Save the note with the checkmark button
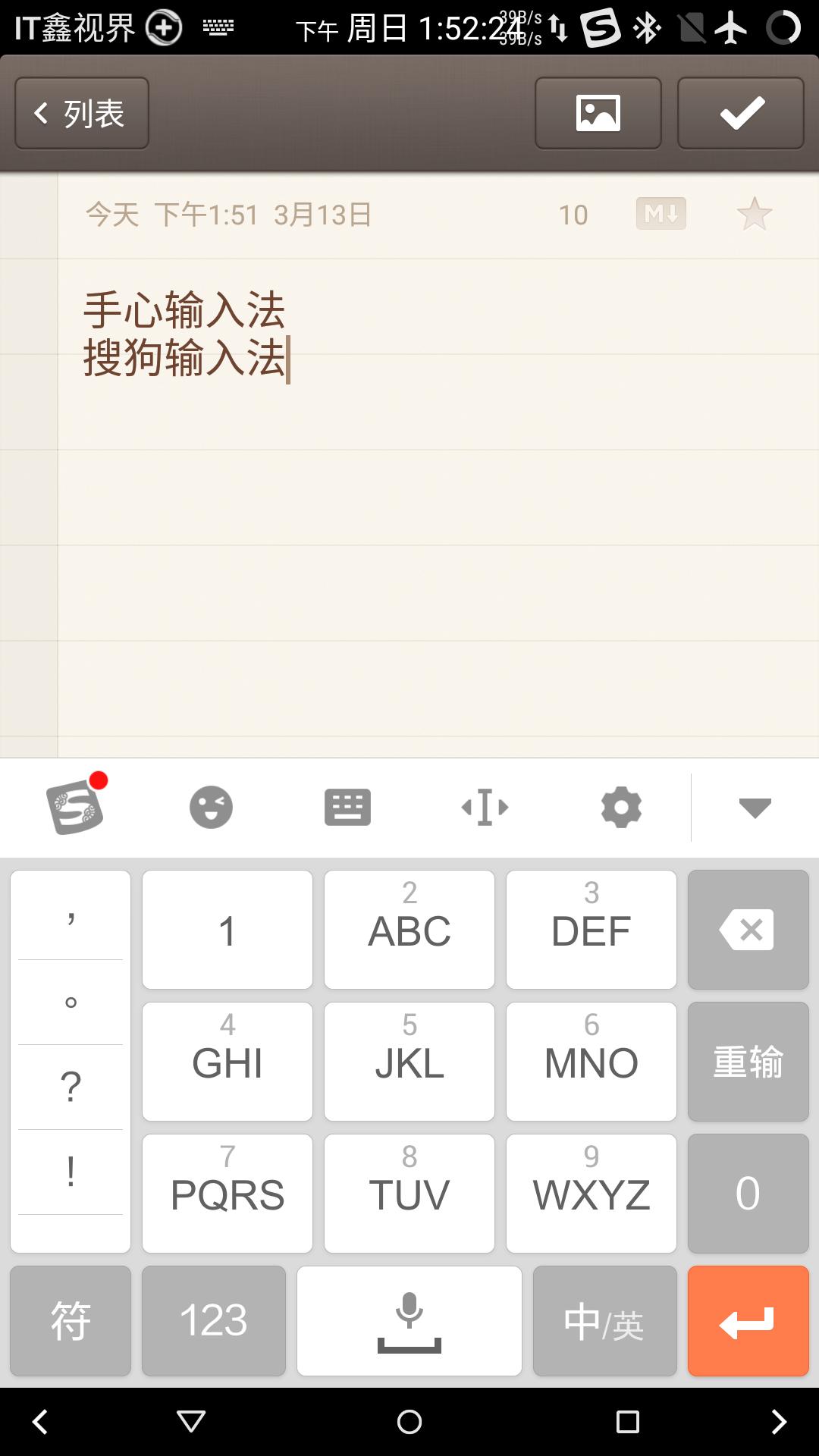Screen dimensions: 819x1456 pos(739,112)
